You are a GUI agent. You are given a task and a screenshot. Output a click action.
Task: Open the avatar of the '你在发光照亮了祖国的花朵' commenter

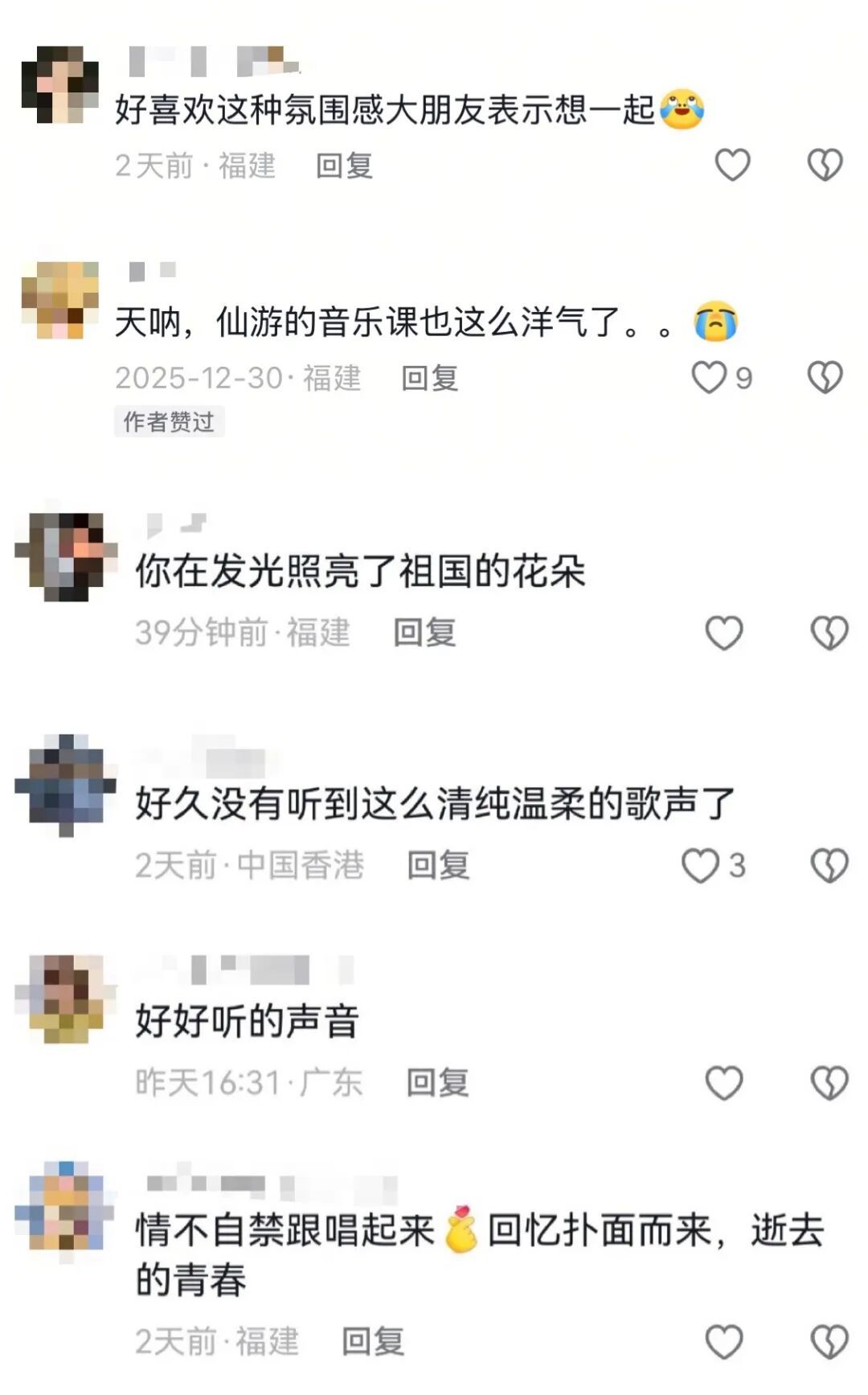click(x=66, y=556)
